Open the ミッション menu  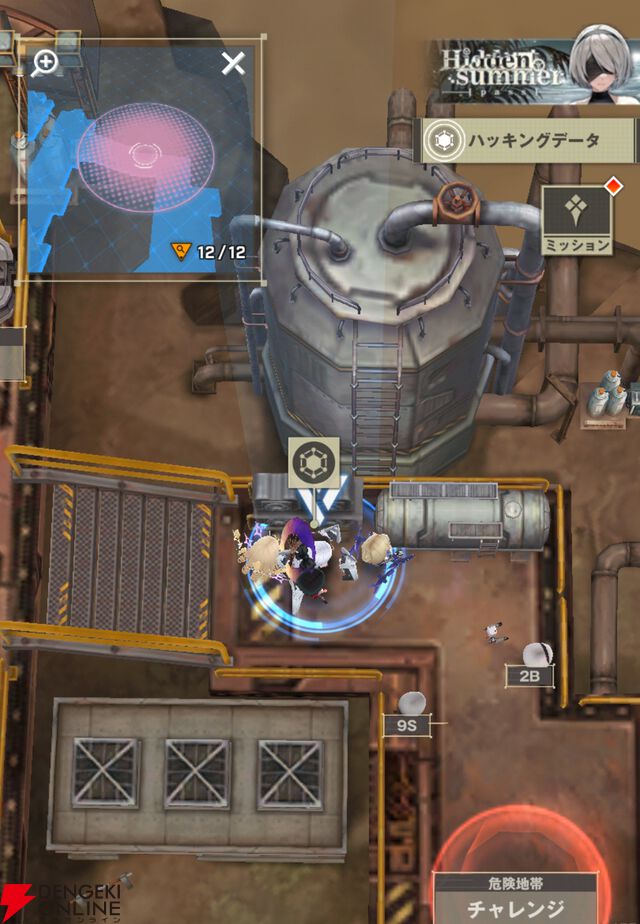(x=577, y=219)
